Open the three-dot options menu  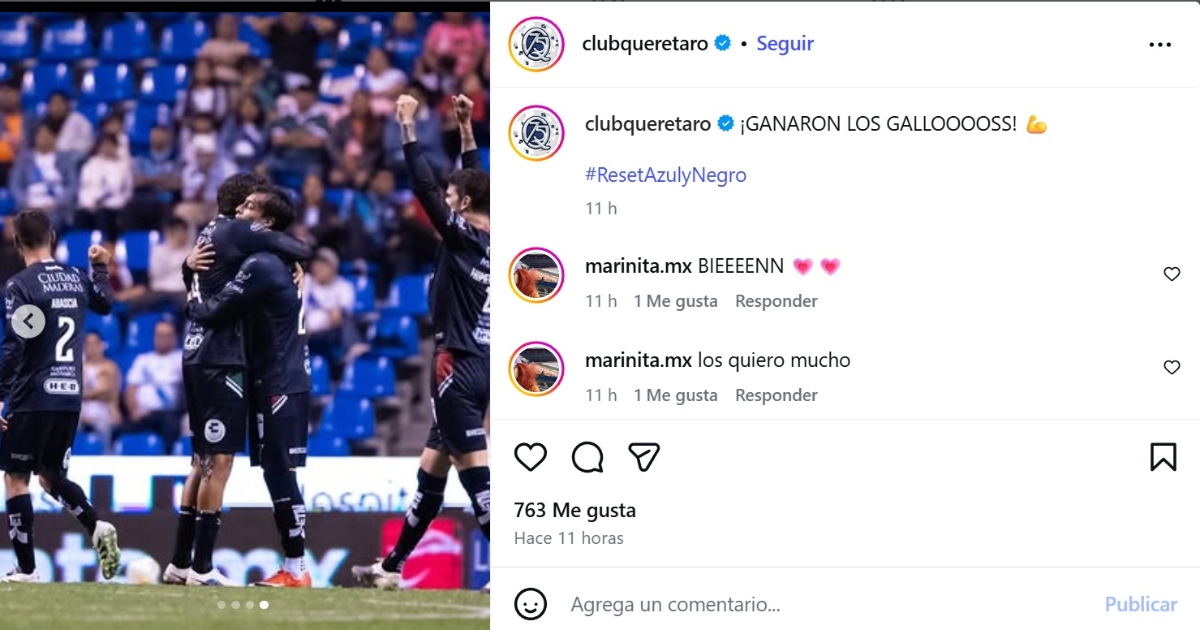tap(1160, 45)
